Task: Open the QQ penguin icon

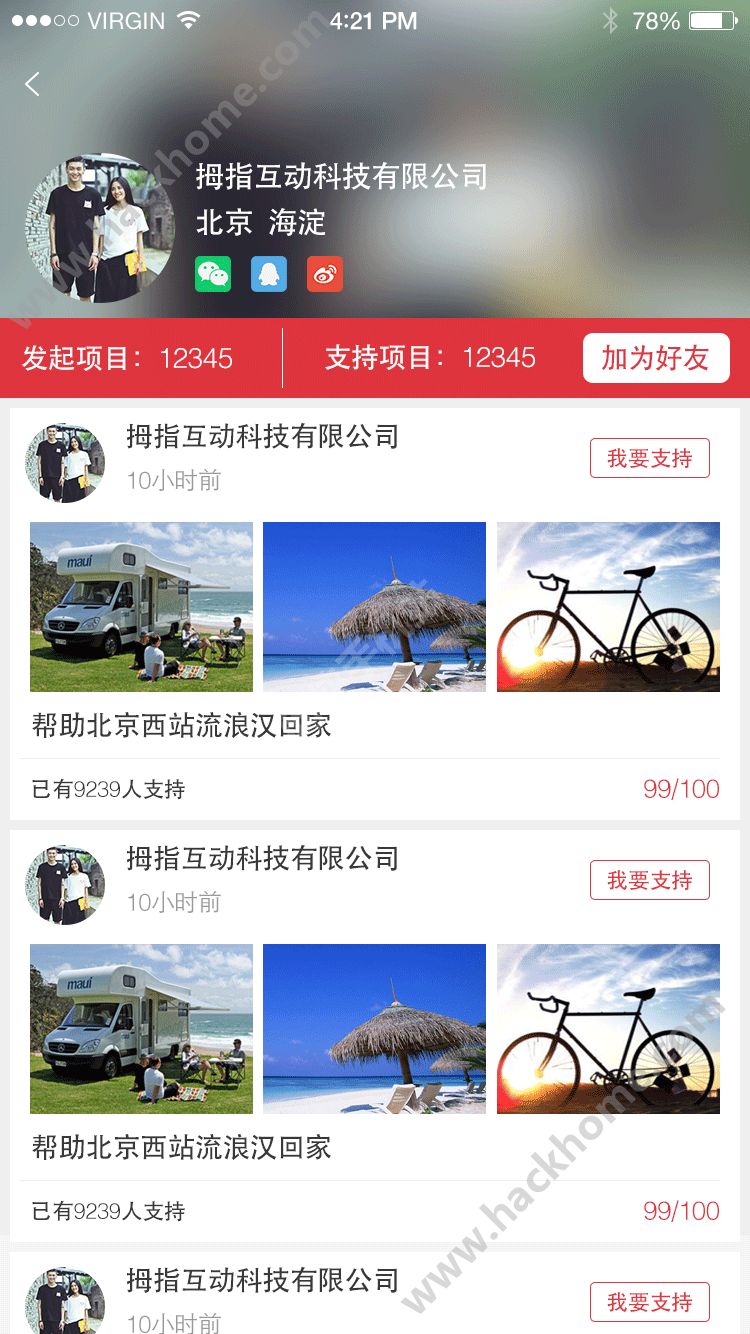Action: [x=269, y=274]
